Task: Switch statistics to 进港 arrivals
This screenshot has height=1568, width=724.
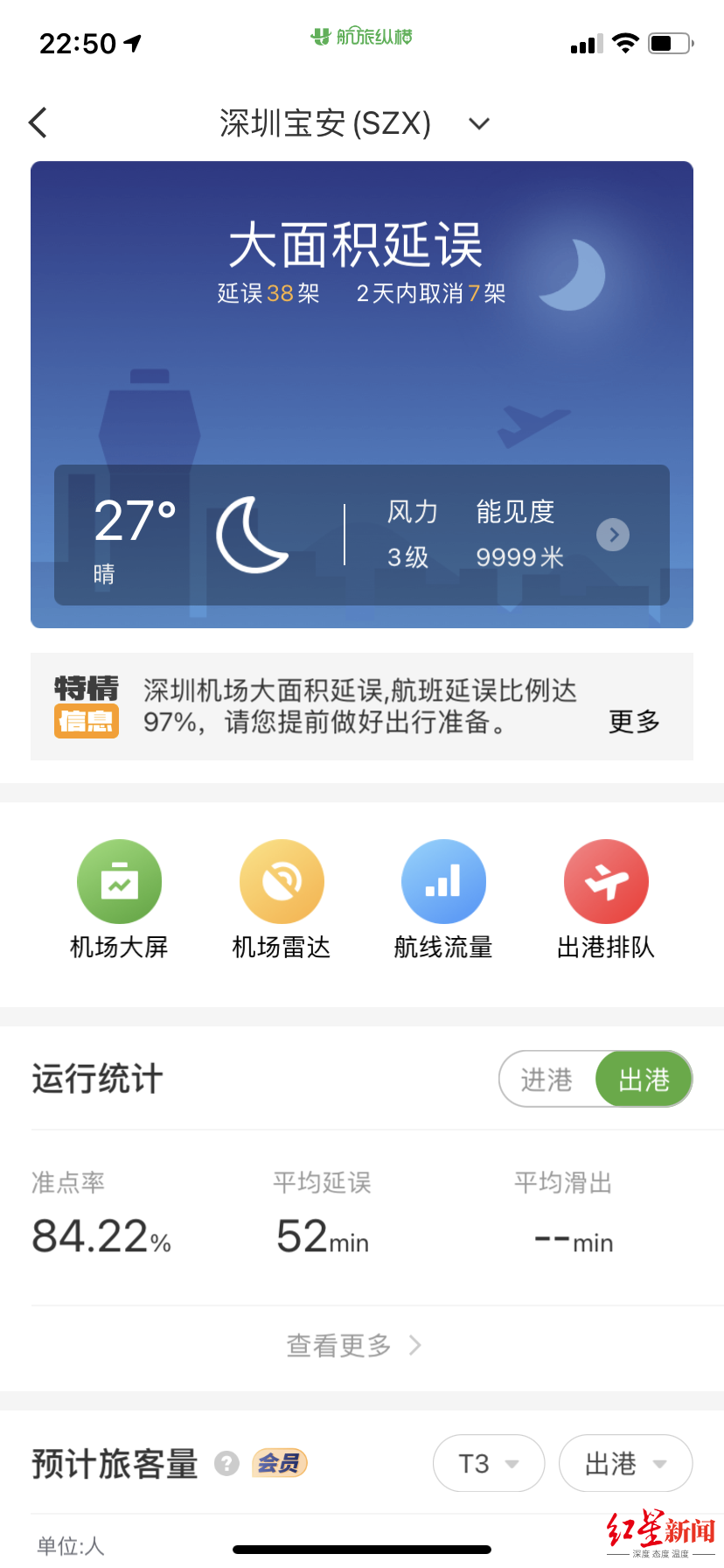Action: pyautogui.click(x=549, y=1079)
